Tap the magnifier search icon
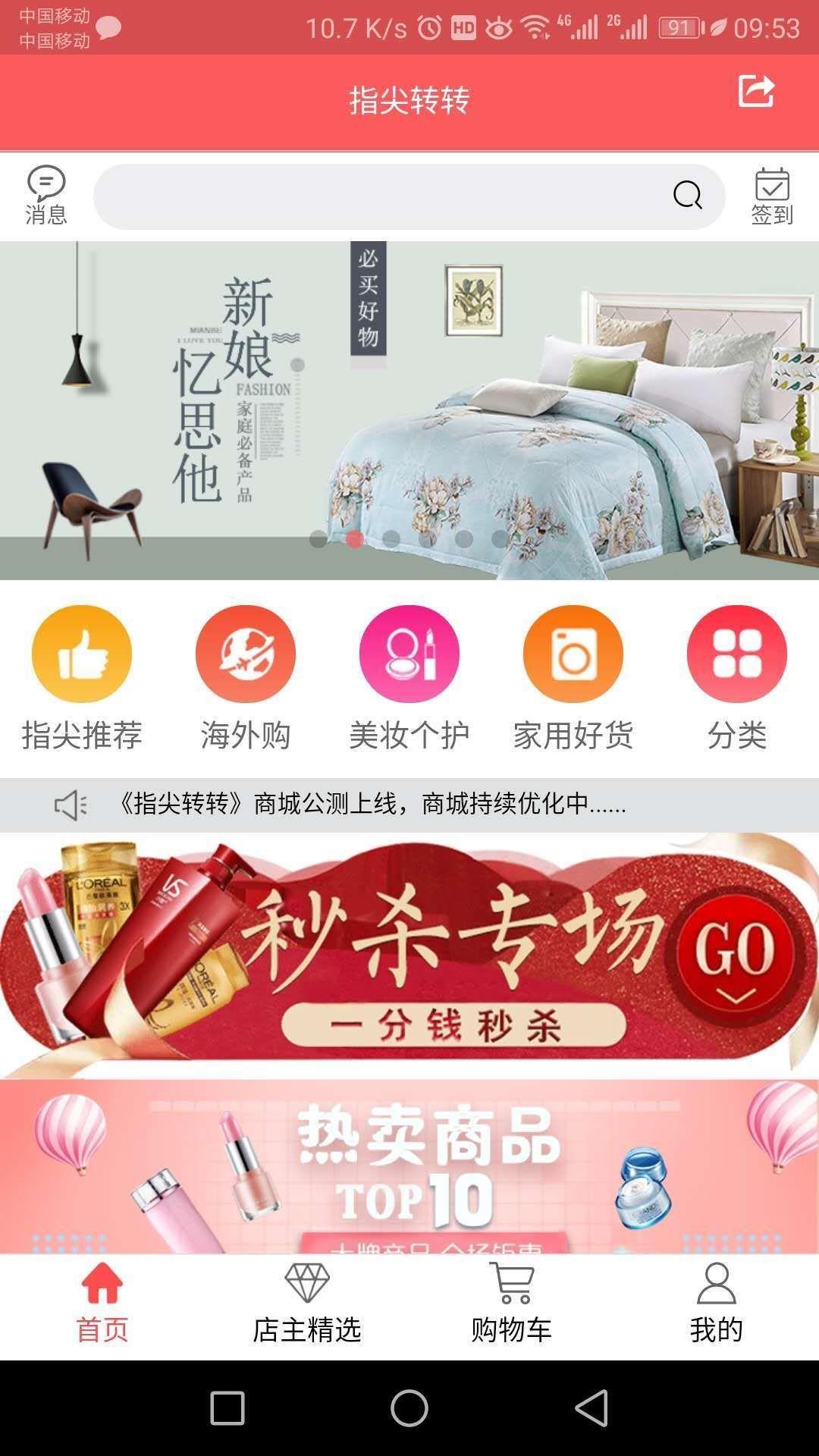 pyautogui.click(x=687, y=195)
